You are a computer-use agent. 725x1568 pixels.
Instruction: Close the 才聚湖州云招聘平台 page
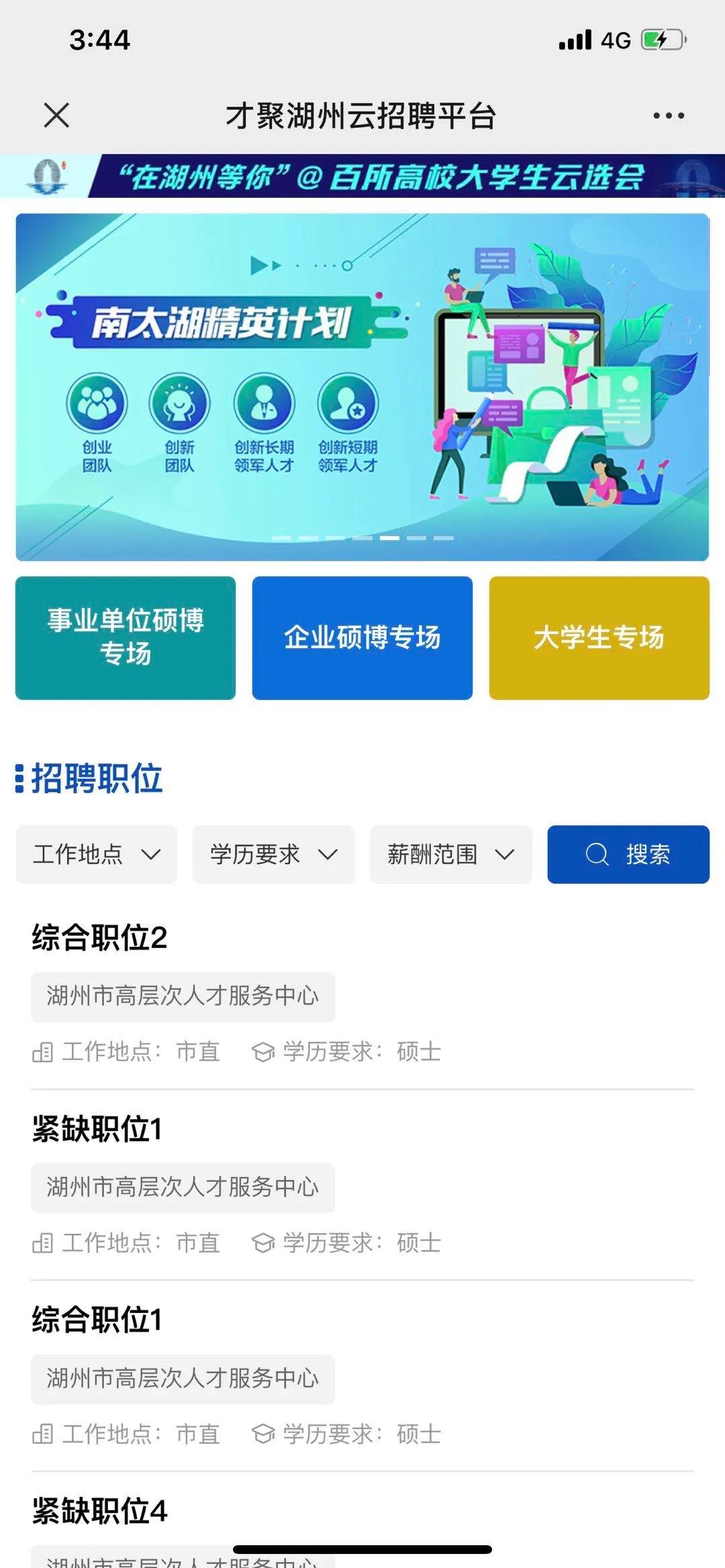coord(56,115)
